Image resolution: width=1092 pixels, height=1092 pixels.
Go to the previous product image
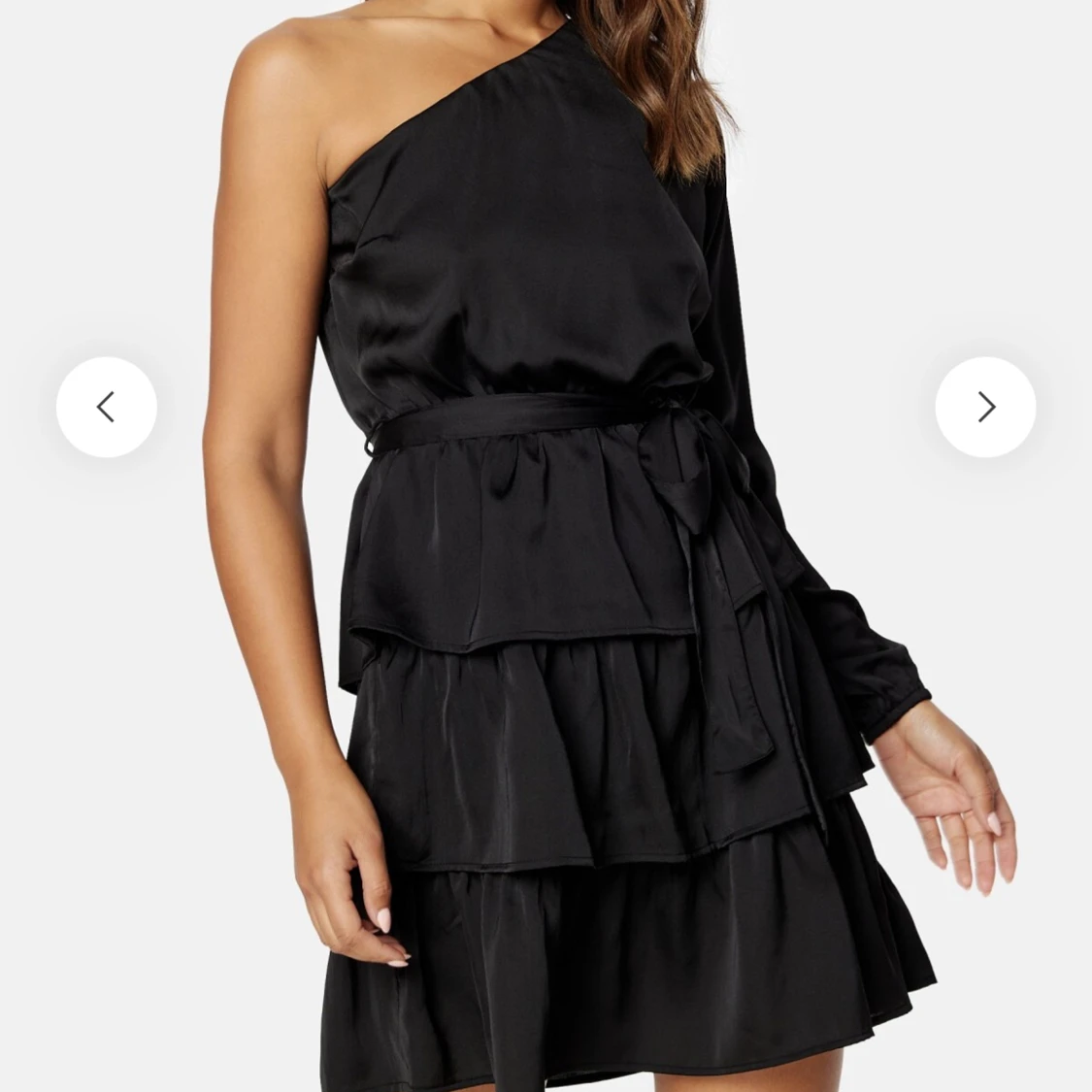[x=107, y=407]
